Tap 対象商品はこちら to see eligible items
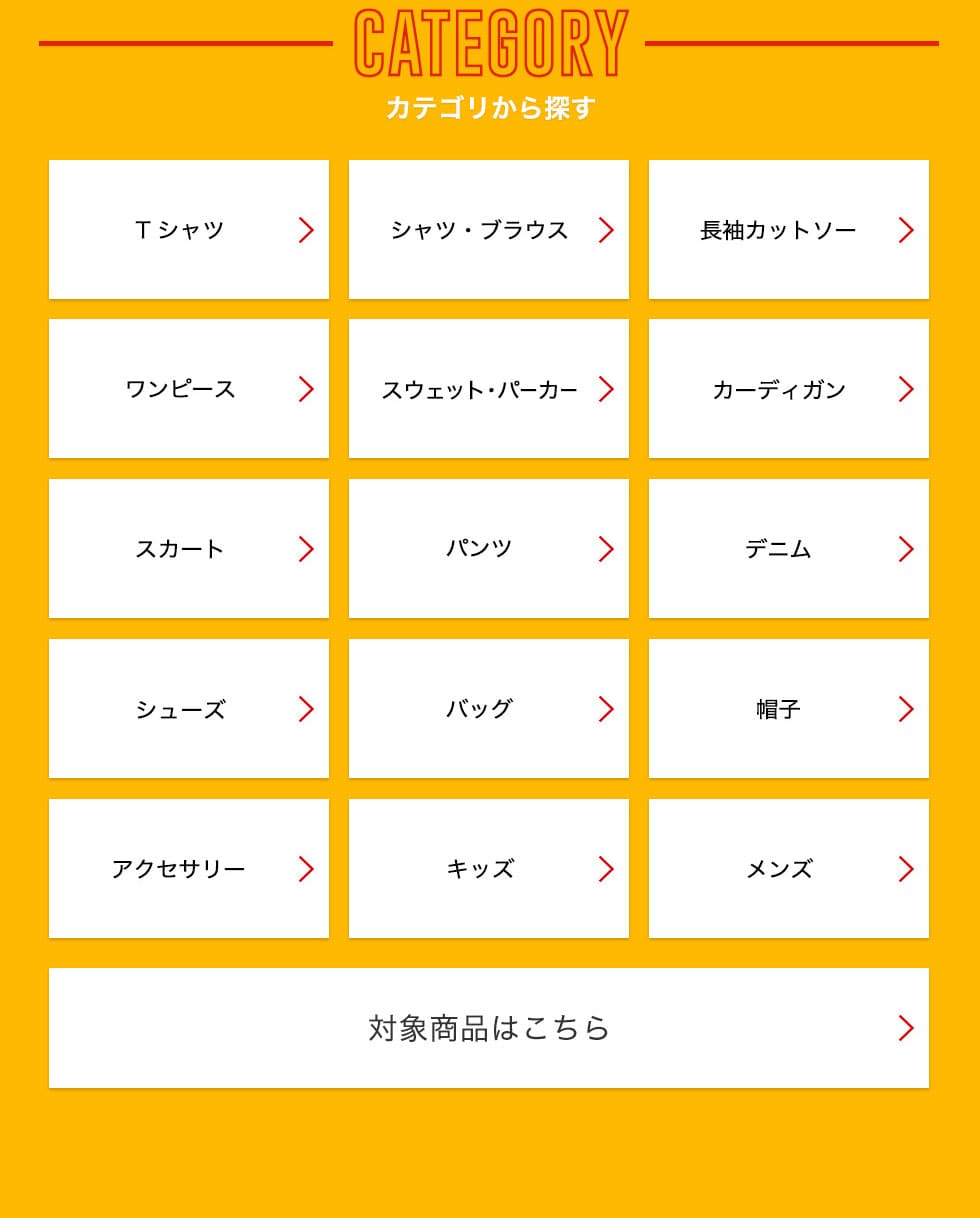Viewport: 980px width, 1218px height. (489, 1028)
